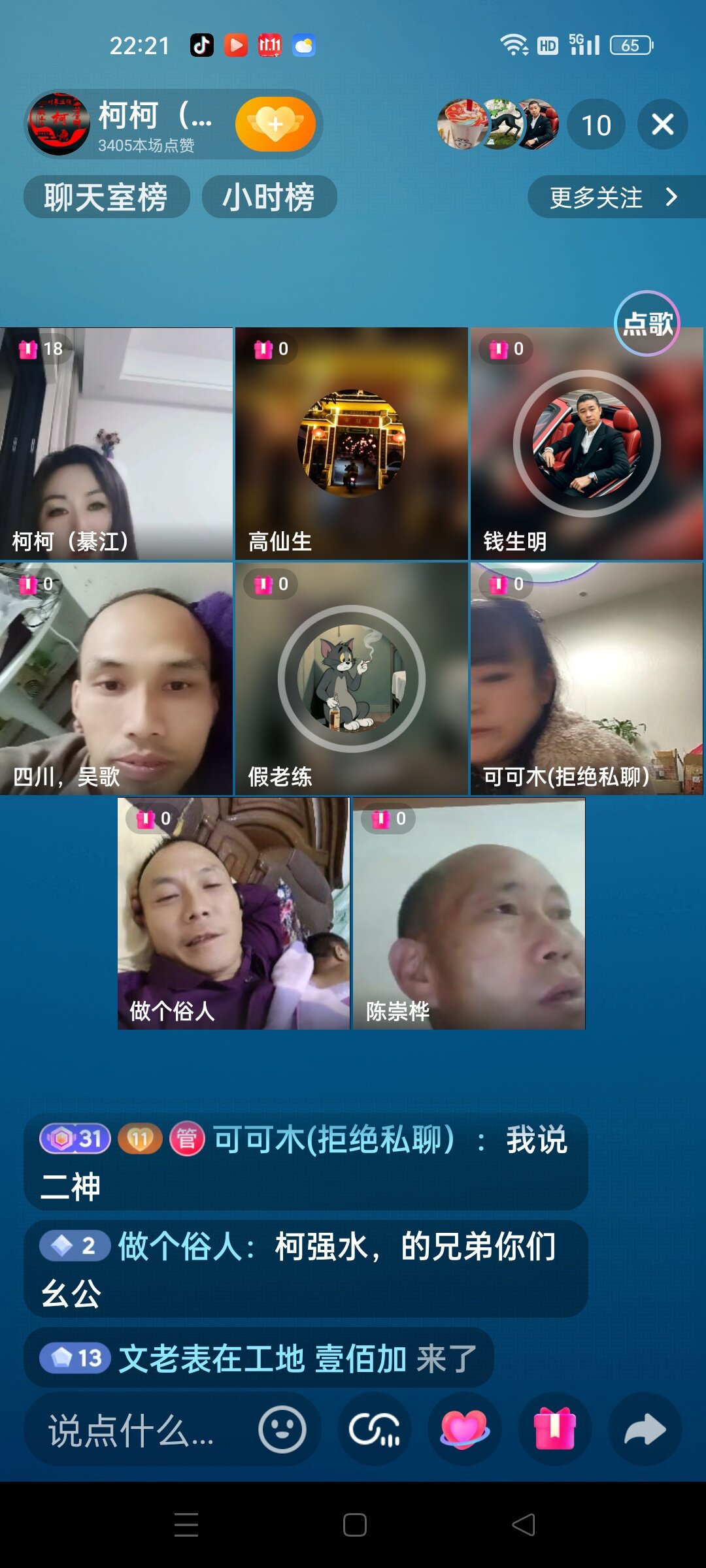Open the gift panel
This screenshot has height=1568, width=706.
tap(554, 1429)
